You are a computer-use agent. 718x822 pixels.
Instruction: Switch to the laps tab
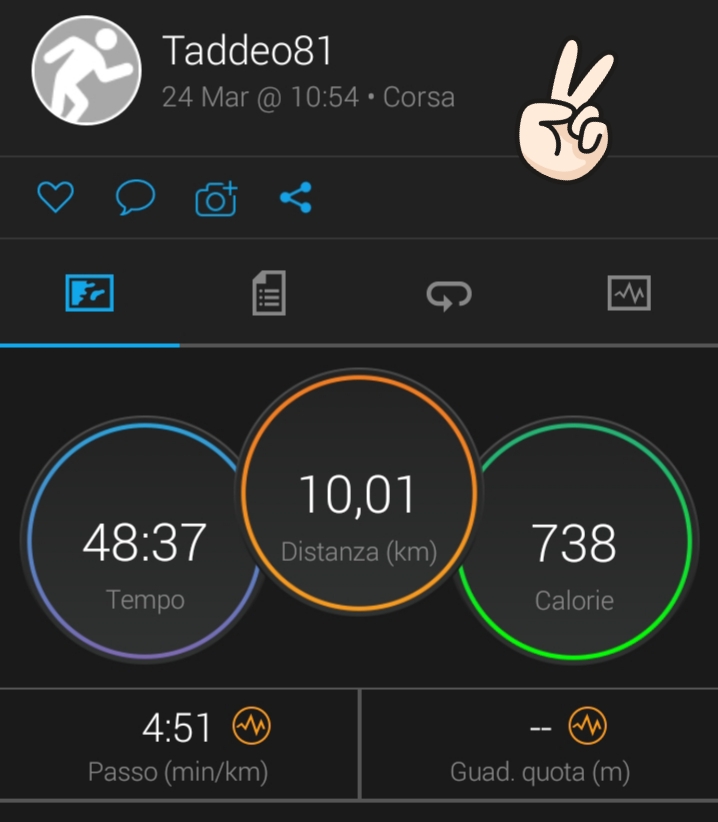pyautogui.click(x=448, y=294)
